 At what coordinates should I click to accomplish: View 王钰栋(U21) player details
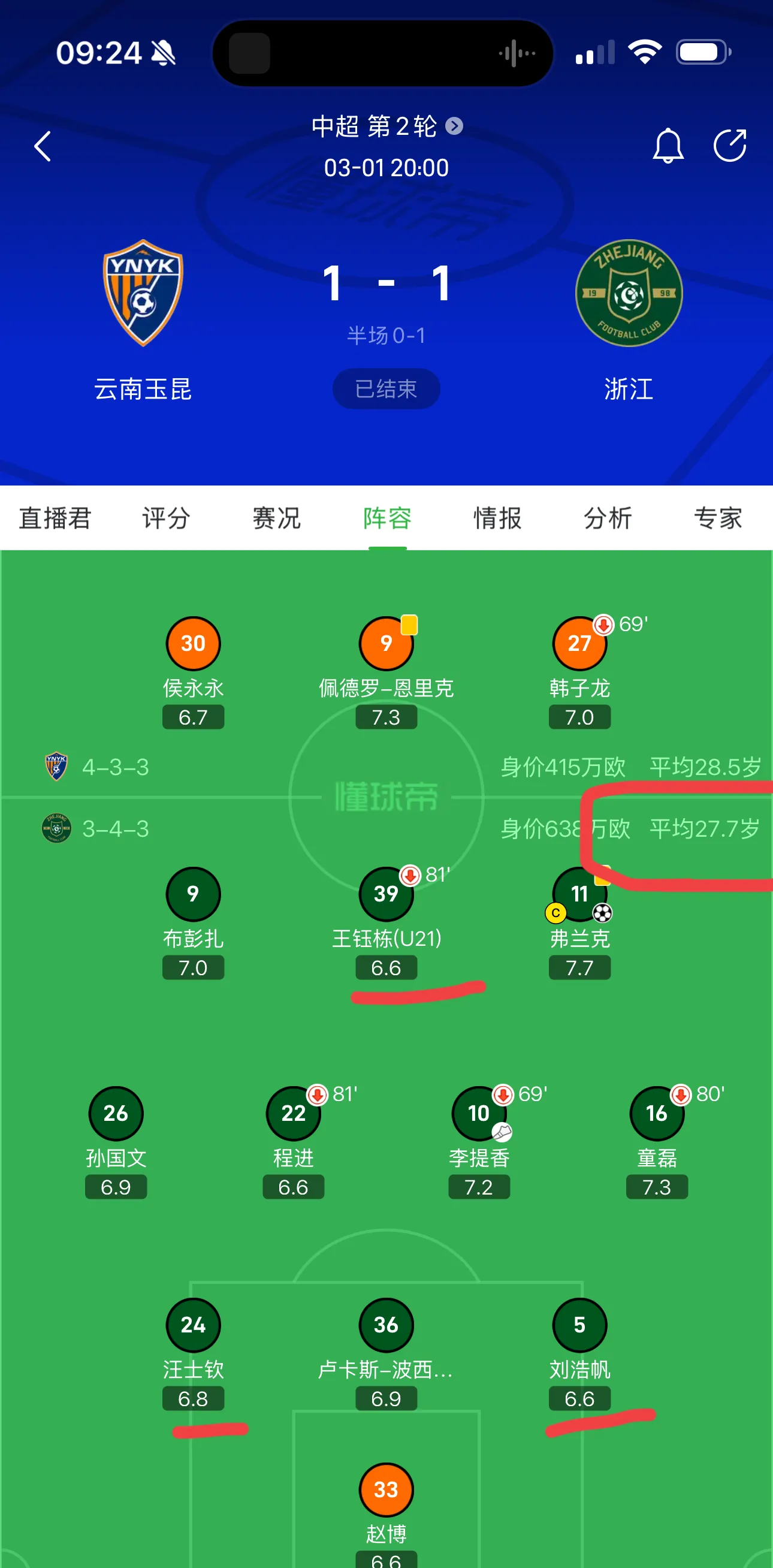click(386, 895)
